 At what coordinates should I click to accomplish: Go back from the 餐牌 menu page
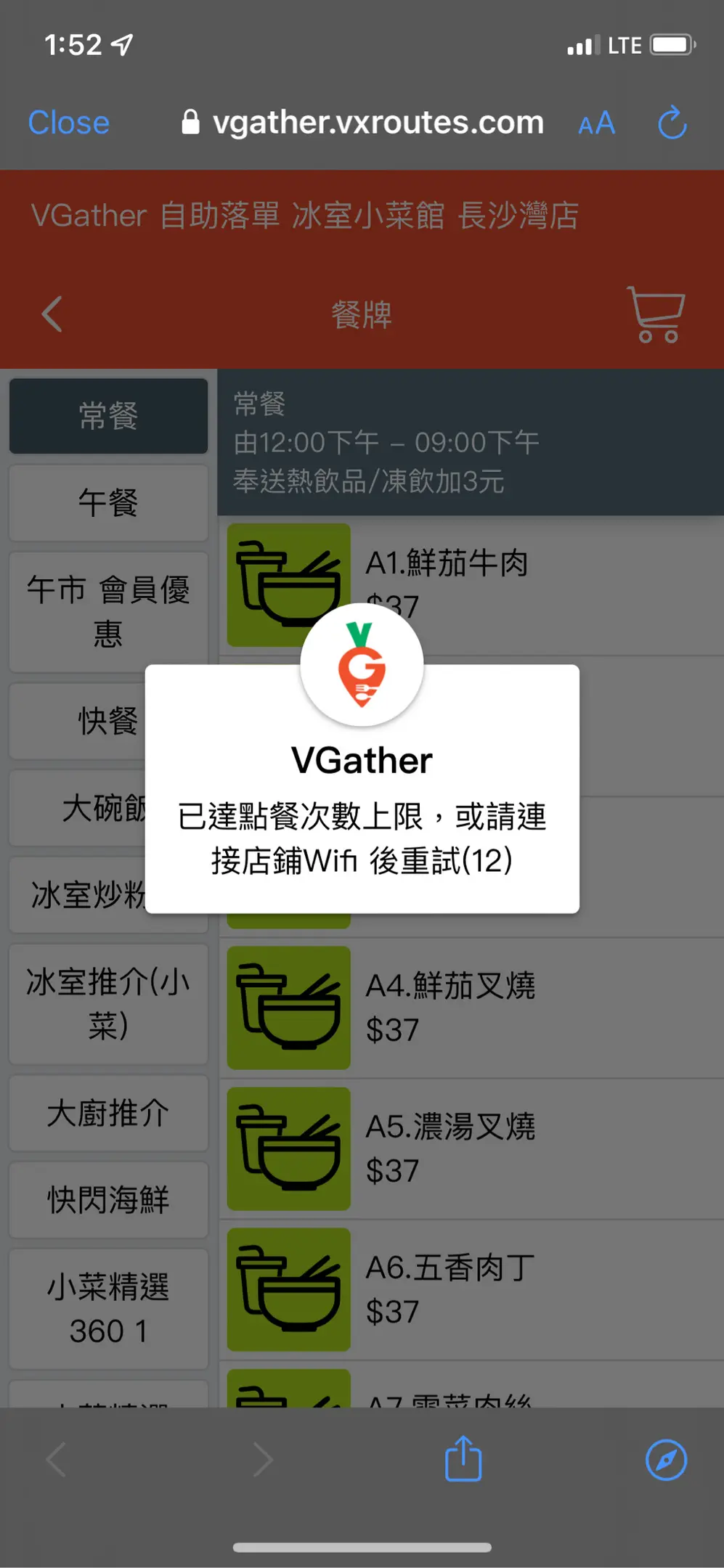point(52,314)
